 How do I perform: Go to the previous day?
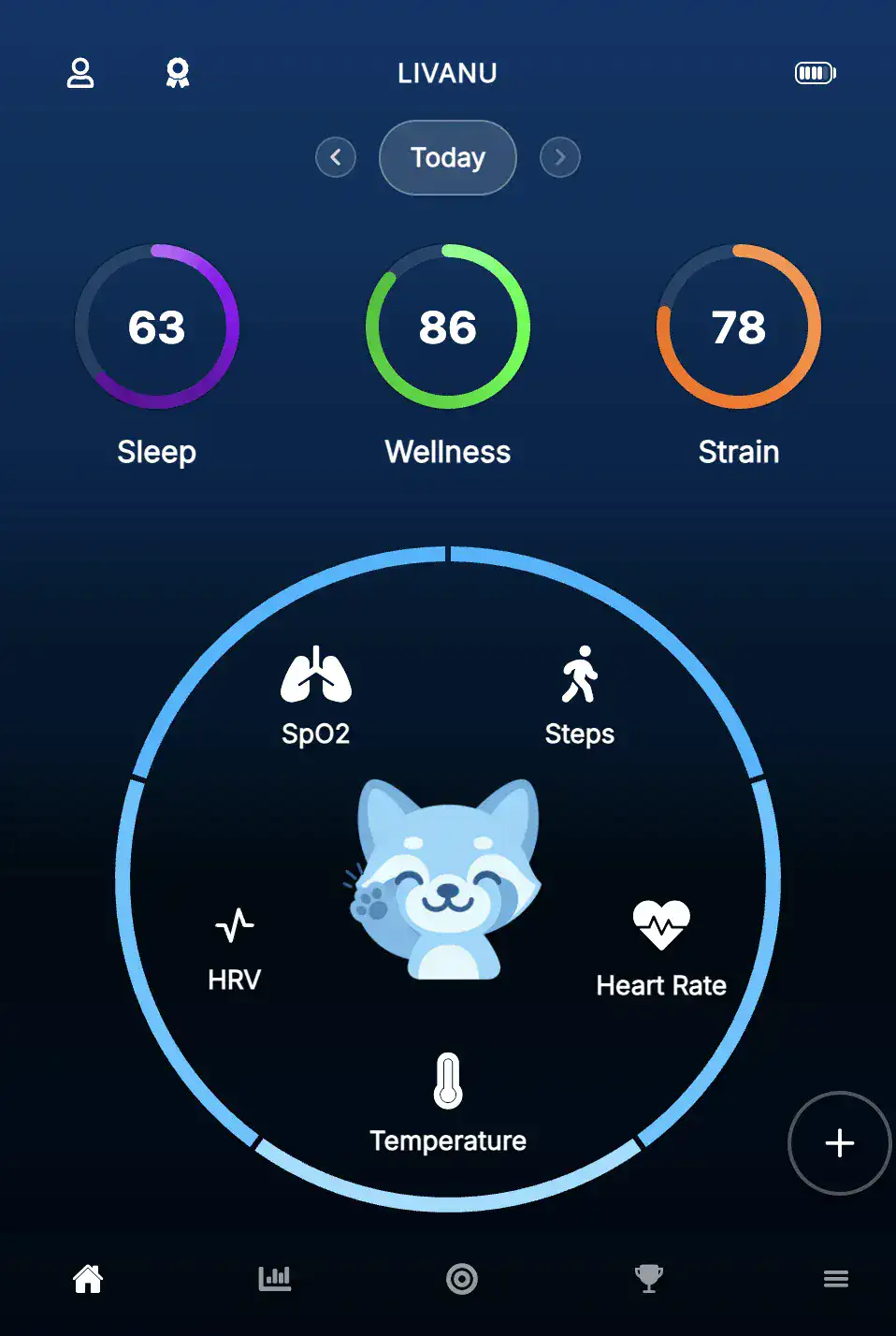point(336,157)
